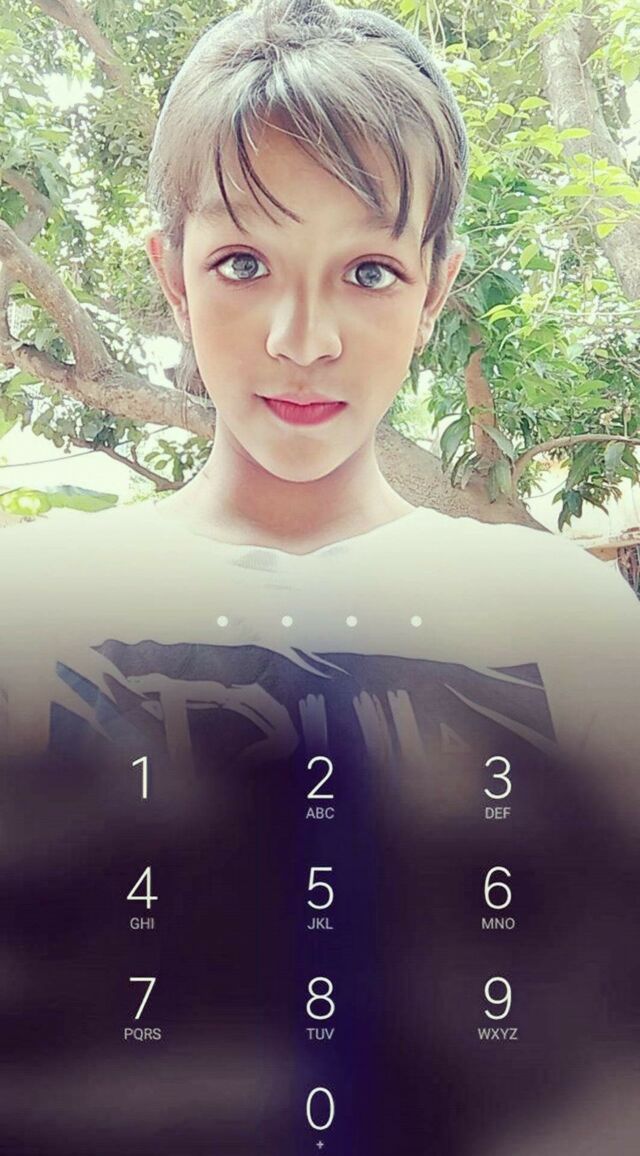Screen dimensions: 640x1156
Task: Hit the 6 MNO key
Action: [497, 896]
